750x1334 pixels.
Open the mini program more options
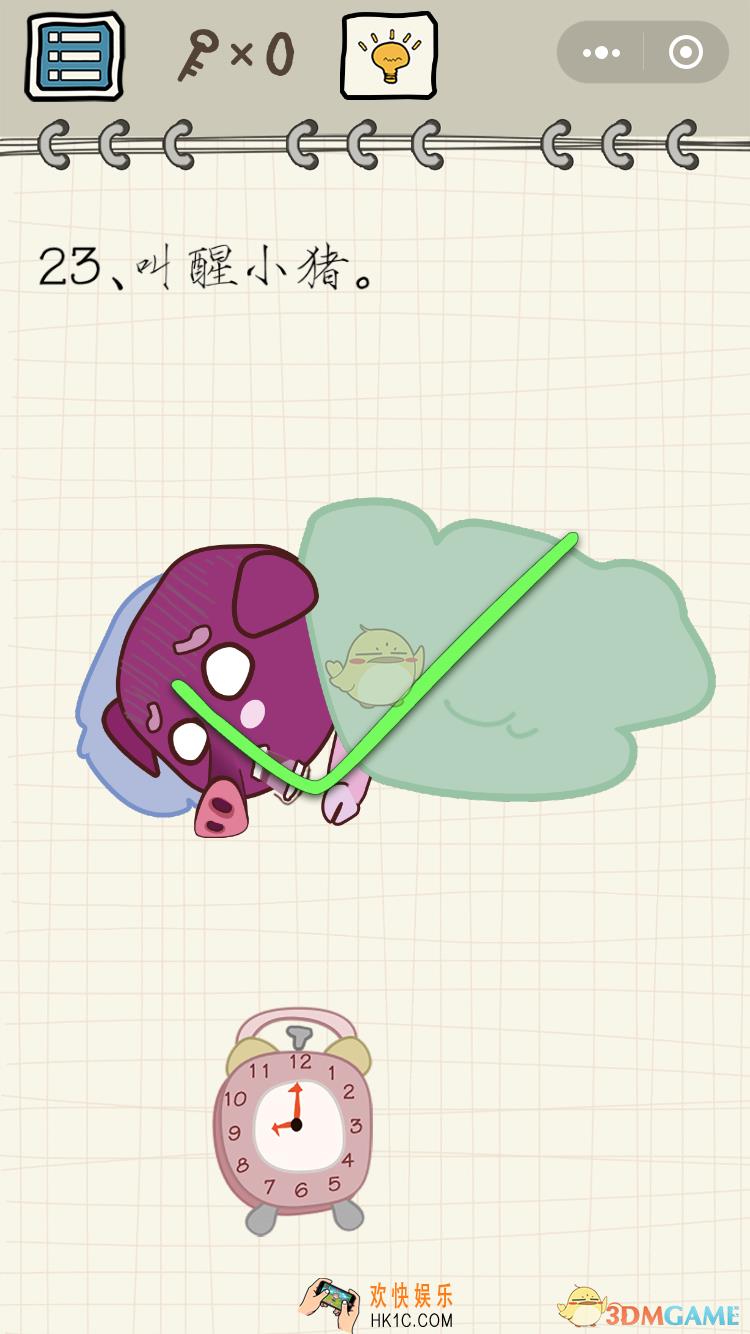coord(600,53)
